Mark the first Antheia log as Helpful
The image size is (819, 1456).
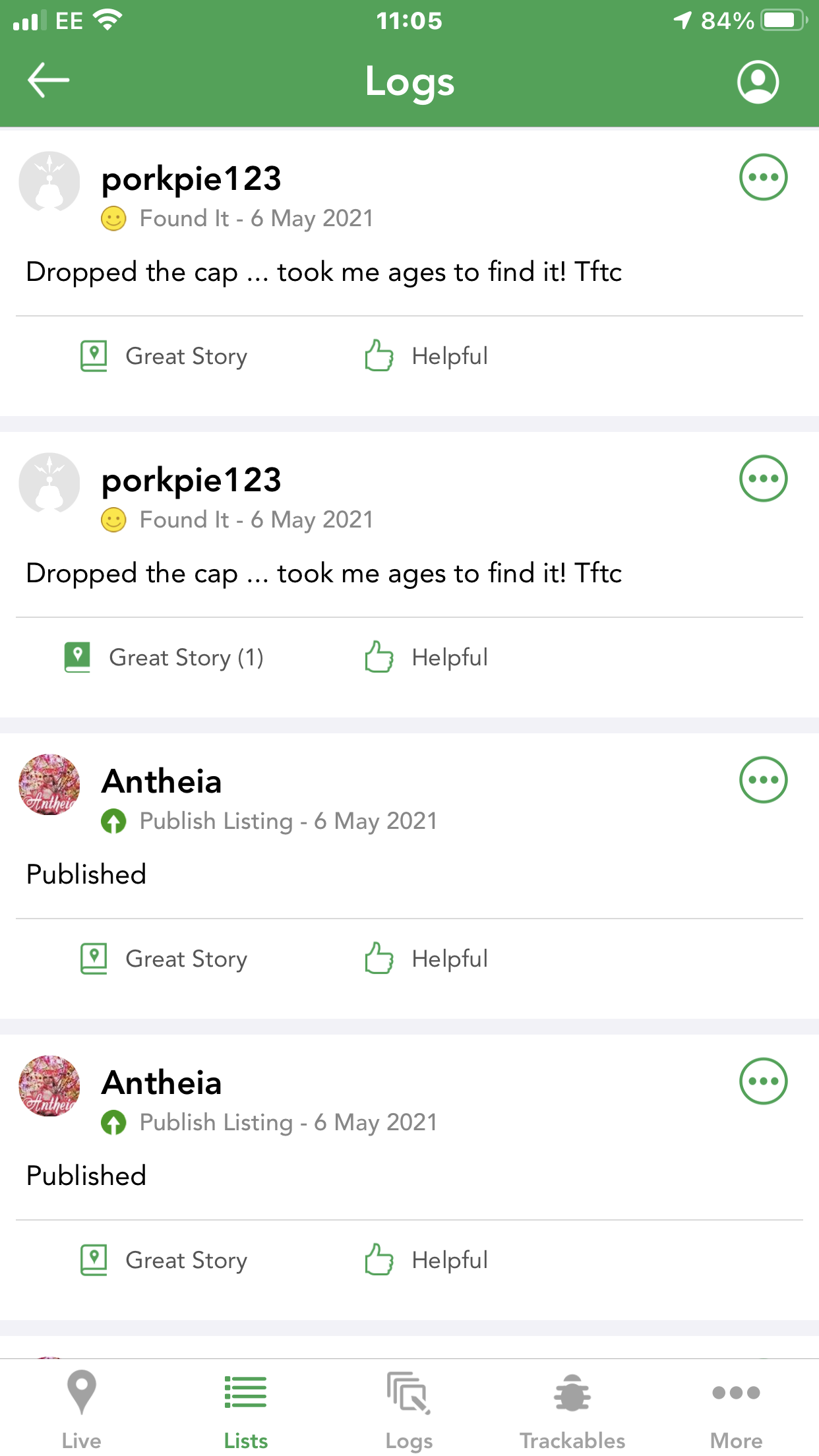pyautogui.click(x=426, y=958)
